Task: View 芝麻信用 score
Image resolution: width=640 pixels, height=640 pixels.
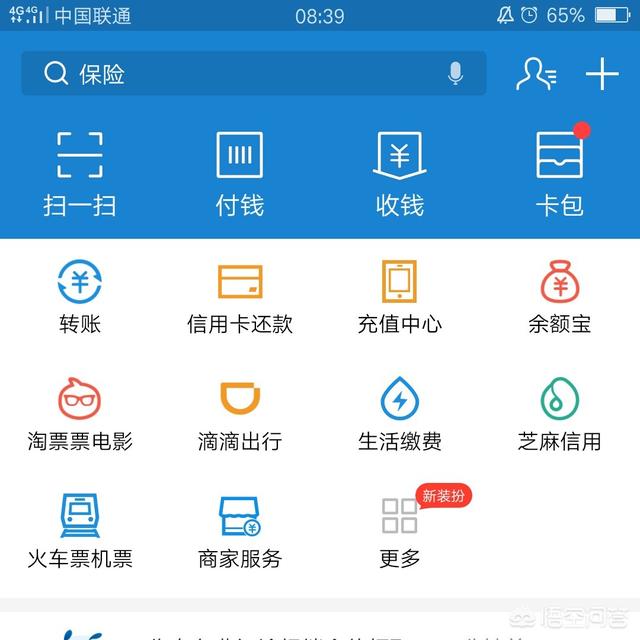Action: click(x=560, y=414)
